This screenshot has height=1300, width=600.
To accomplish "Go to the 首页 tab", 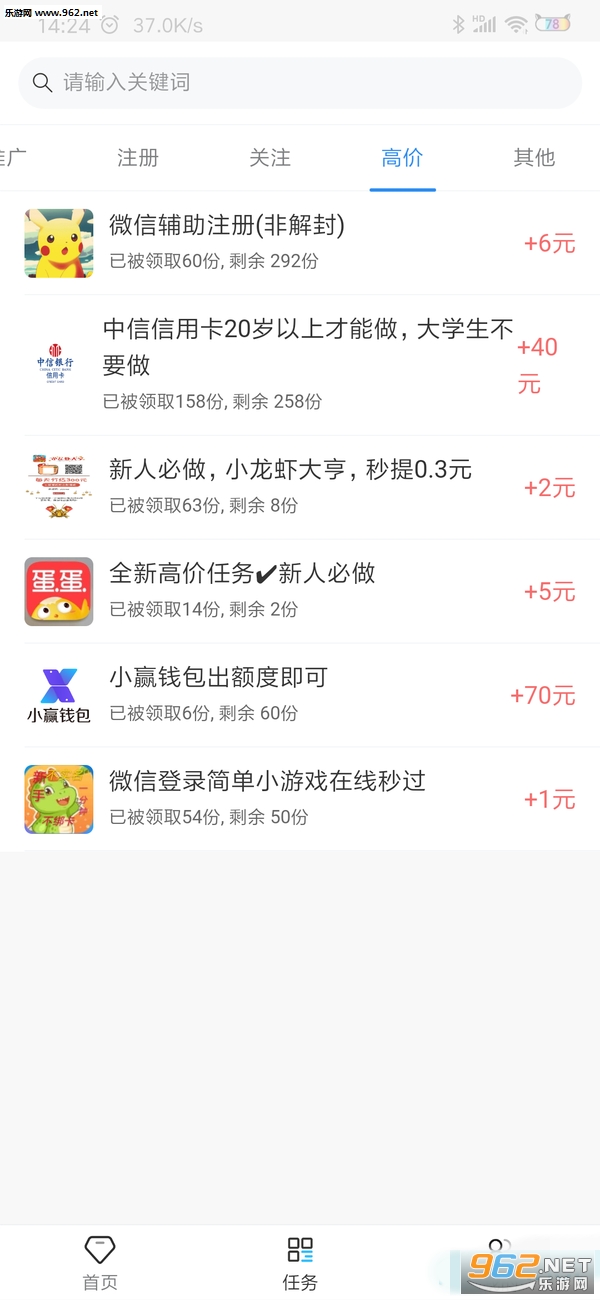I will coord(100,1264).
